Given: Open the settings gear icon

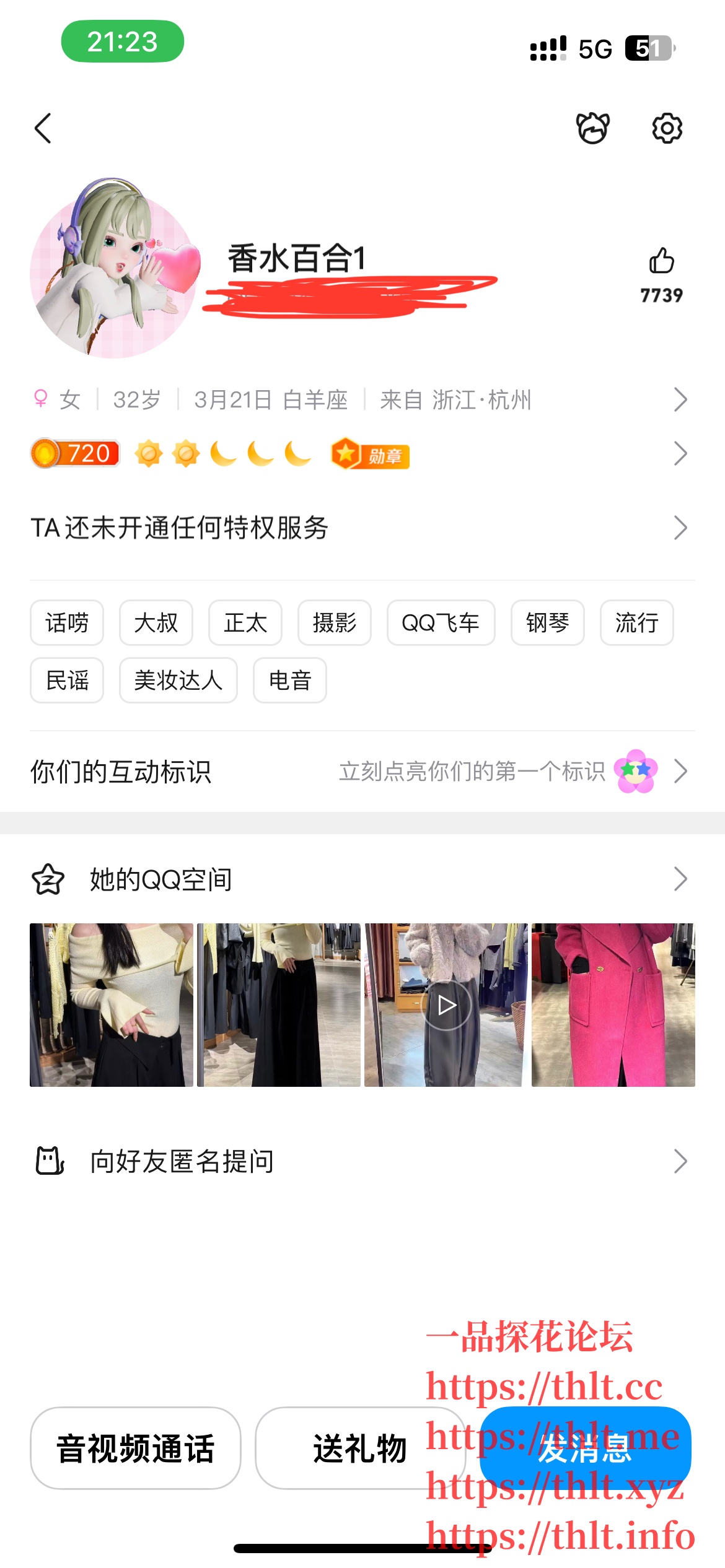Looking at the screenshot, I should pos(667,128).
